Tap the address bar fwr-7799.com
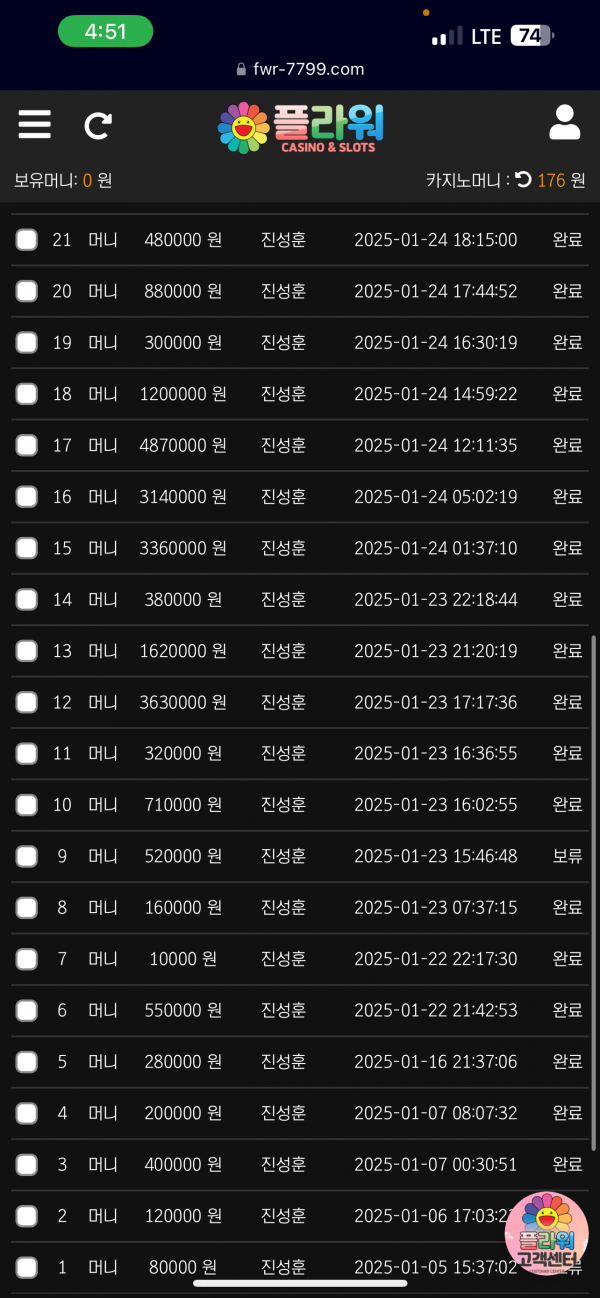This screenshot has width=600, height=1298. [300, 69]
